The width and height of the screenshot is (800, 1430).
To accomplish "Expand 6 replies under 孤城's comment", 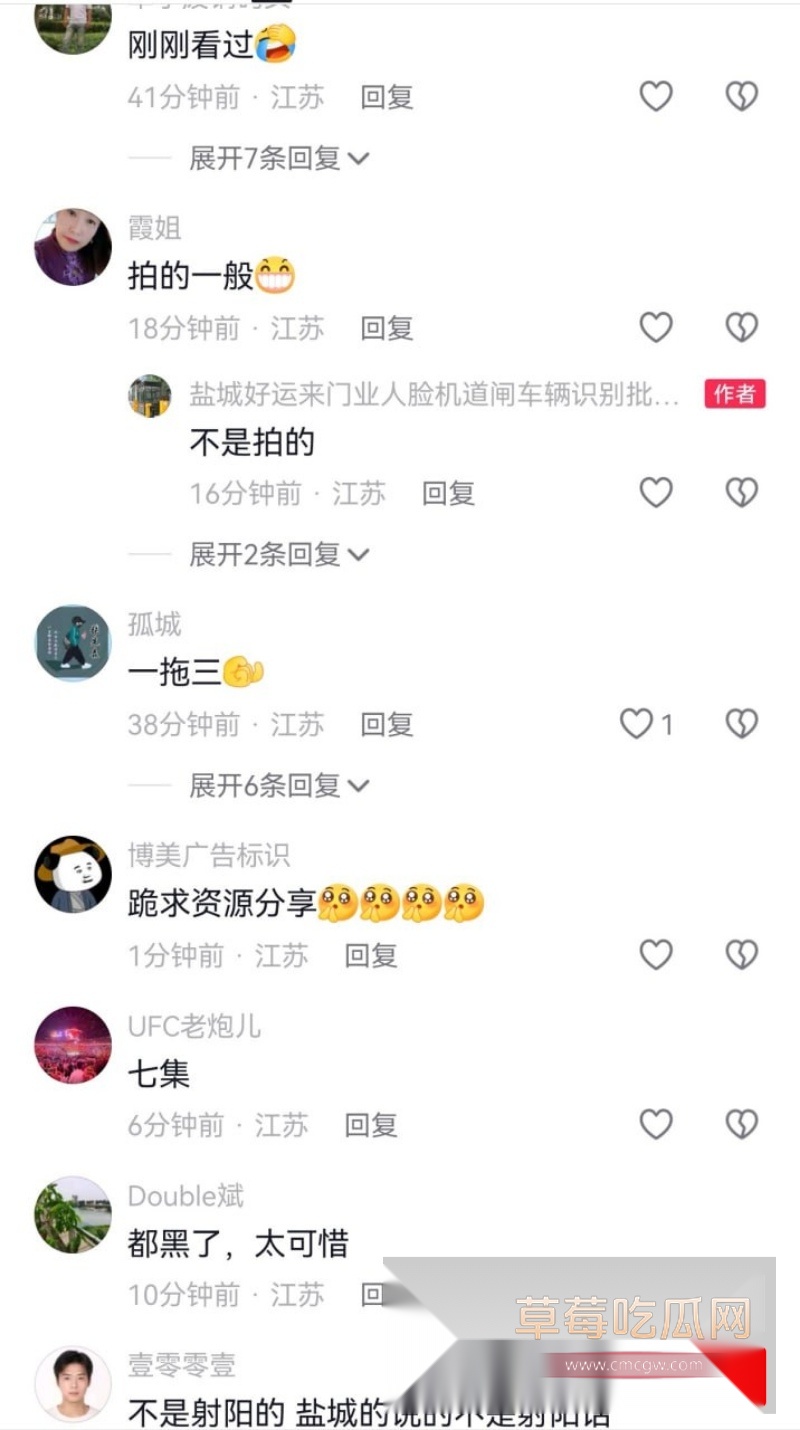I will pyautogui.click(x=270, y=786).
